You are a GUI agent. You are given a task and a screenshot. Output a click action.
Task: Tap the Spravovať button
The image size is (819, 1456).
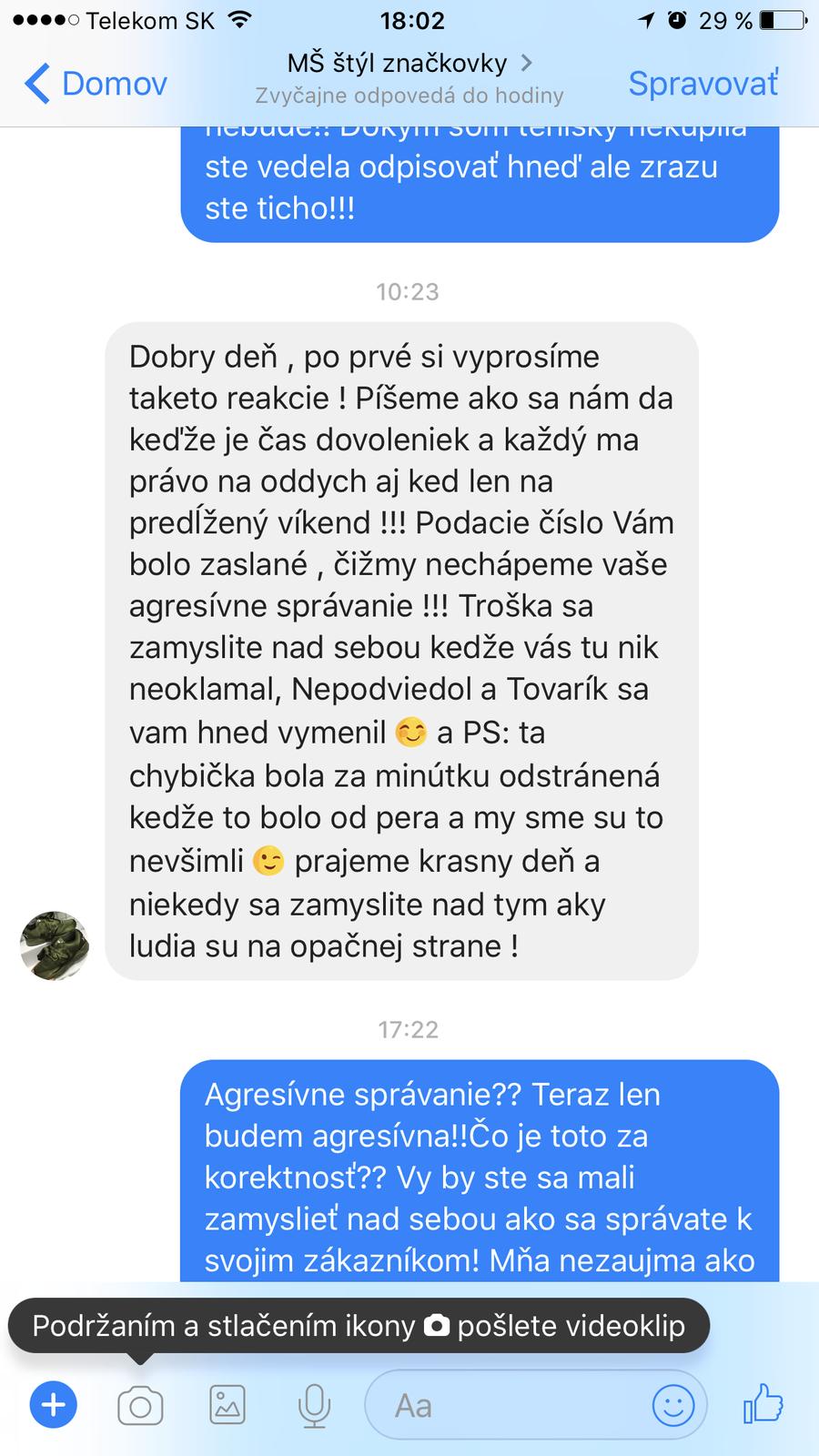point(703,84)
